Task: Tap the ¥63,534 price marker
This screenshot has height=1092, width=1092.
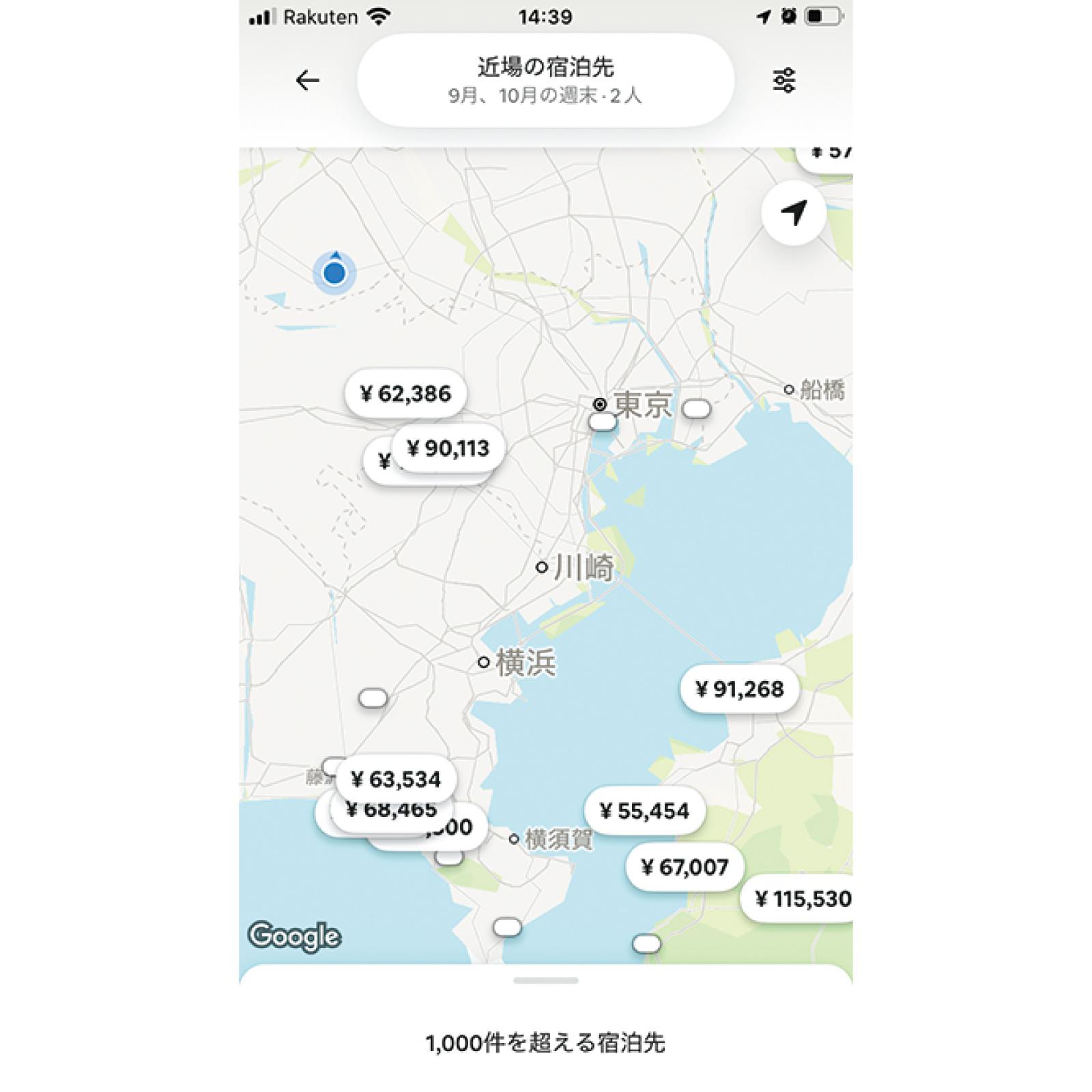Action: click(x=396, y=779)
